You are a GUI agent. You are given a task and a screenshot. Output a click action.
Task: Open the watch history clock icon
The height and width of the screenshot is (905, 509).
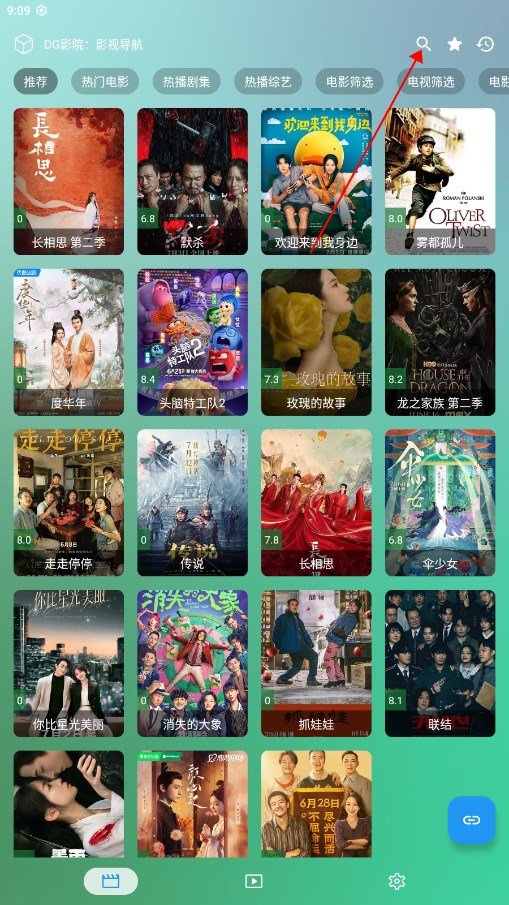tap(485, 44)
